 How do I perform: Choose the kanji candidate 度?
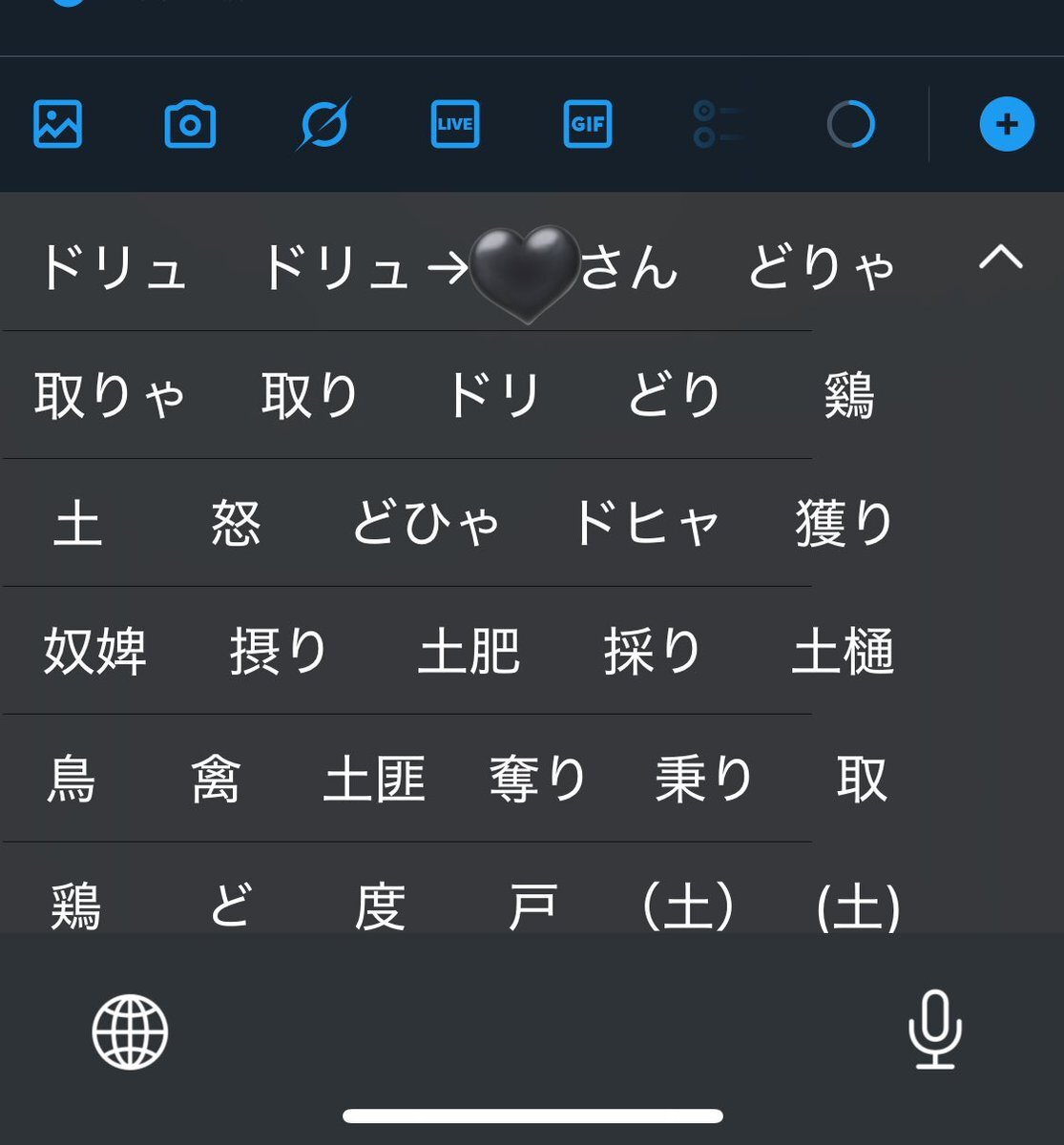tap(380, 905)
